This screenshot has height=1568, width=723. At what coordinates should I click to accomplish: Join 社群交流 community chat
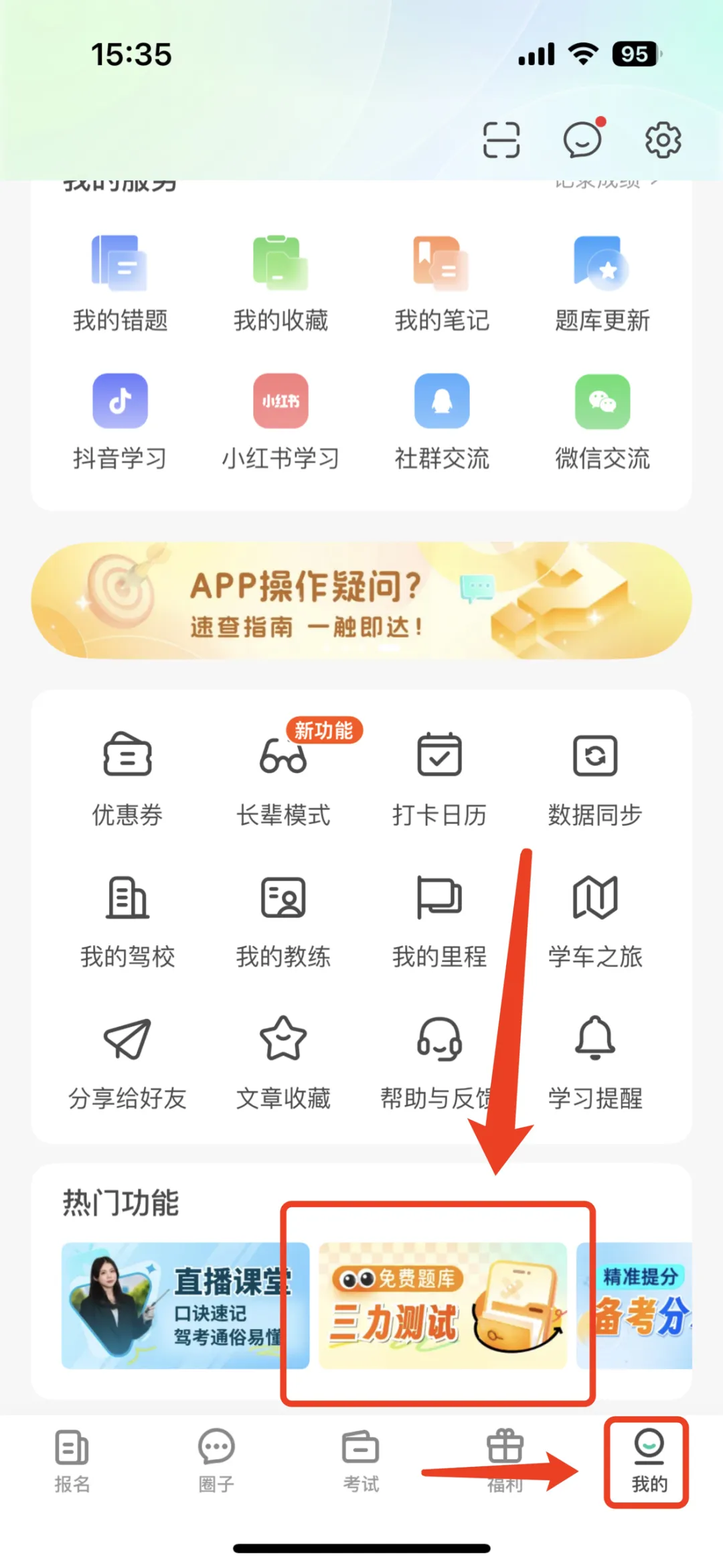(441, 419)
